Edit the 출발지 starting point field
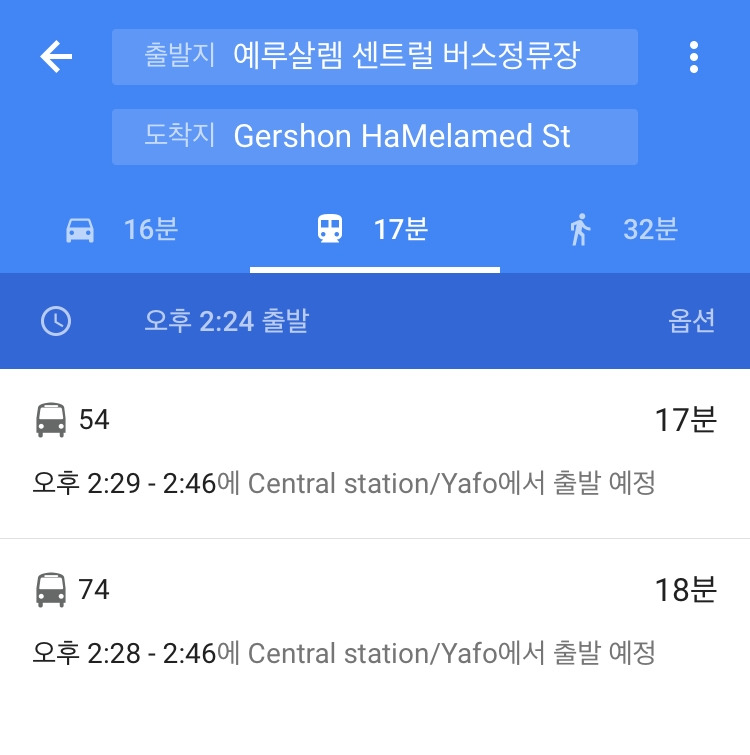This screenshot has height=755, width=750. point(375,57)
